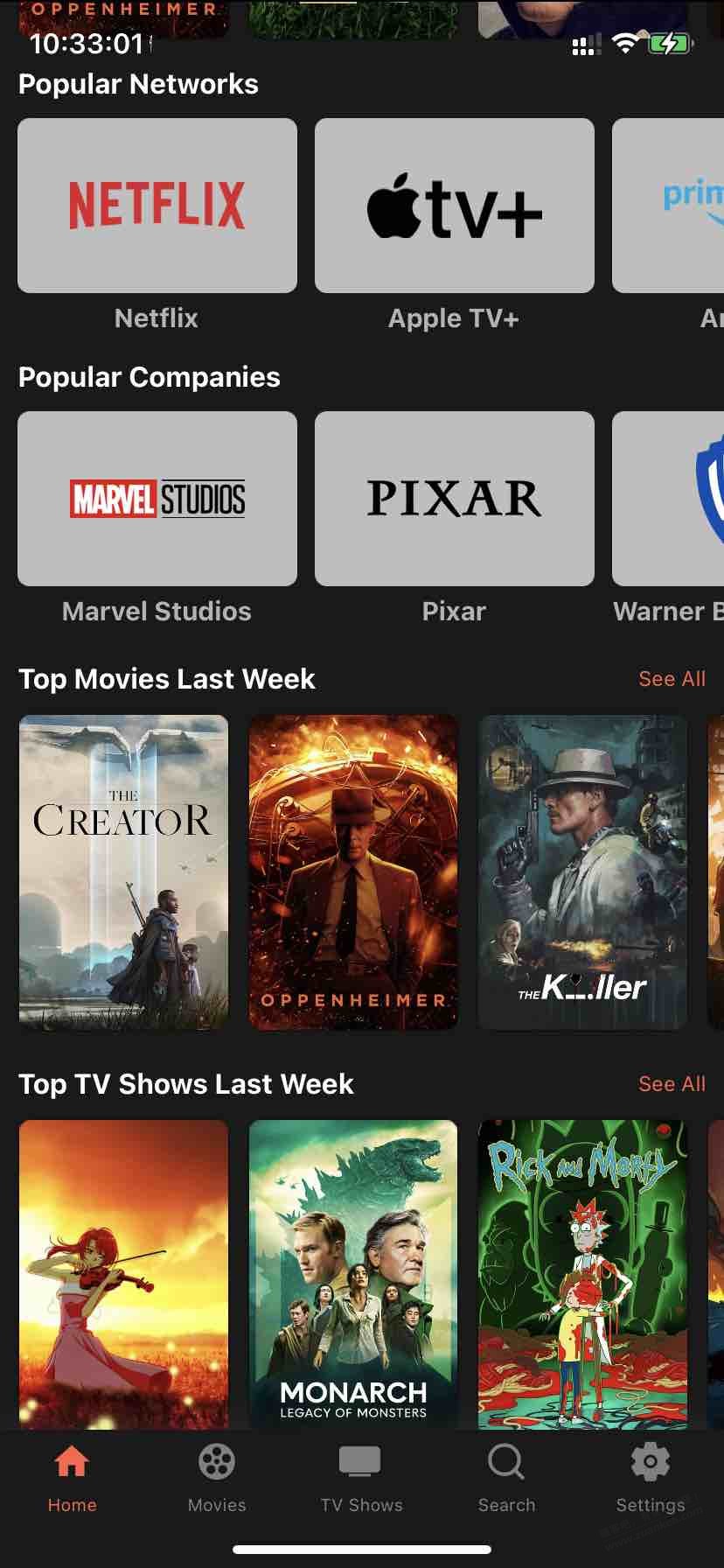Open the Pixar company card
This screenshot has width=724, height=1568.
(454, 499)
